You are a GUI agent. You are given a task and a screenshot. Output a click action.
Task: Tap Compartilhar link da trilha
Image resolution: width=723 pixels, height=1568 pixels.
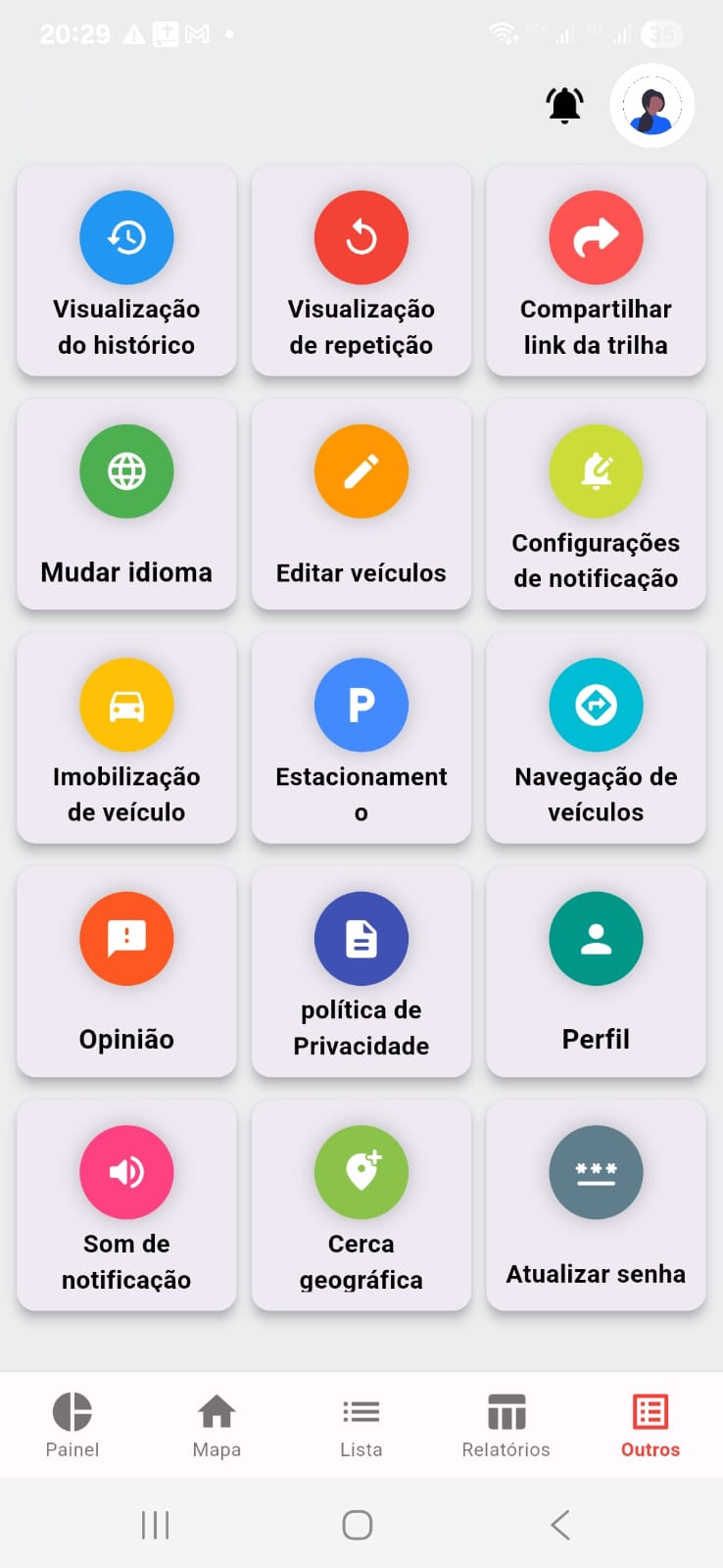pos(596,271)
